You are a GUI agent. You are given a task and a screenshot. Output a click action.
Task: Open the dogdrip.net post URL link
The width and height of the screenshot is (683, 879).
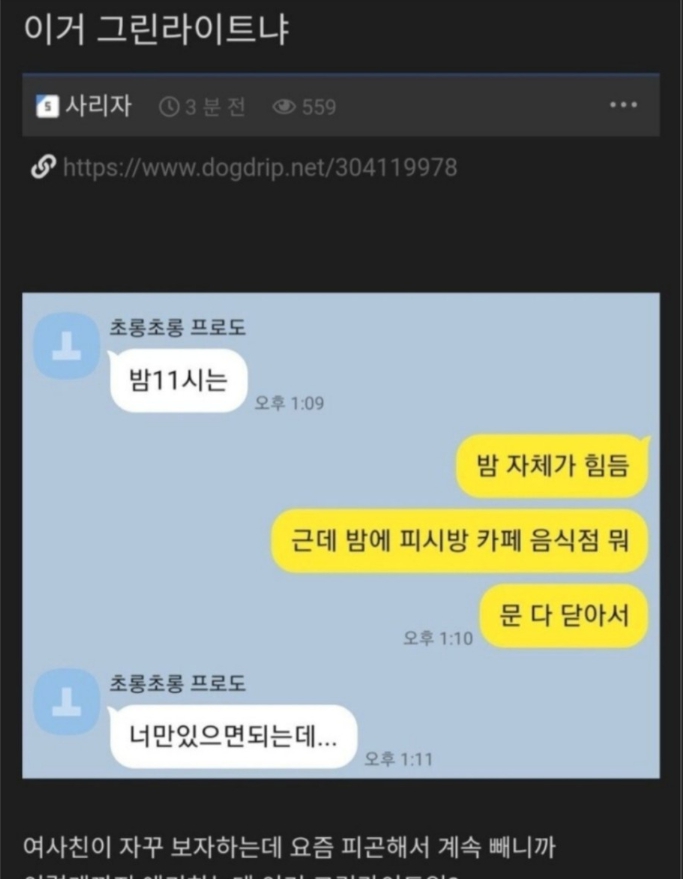pos(259,167)
